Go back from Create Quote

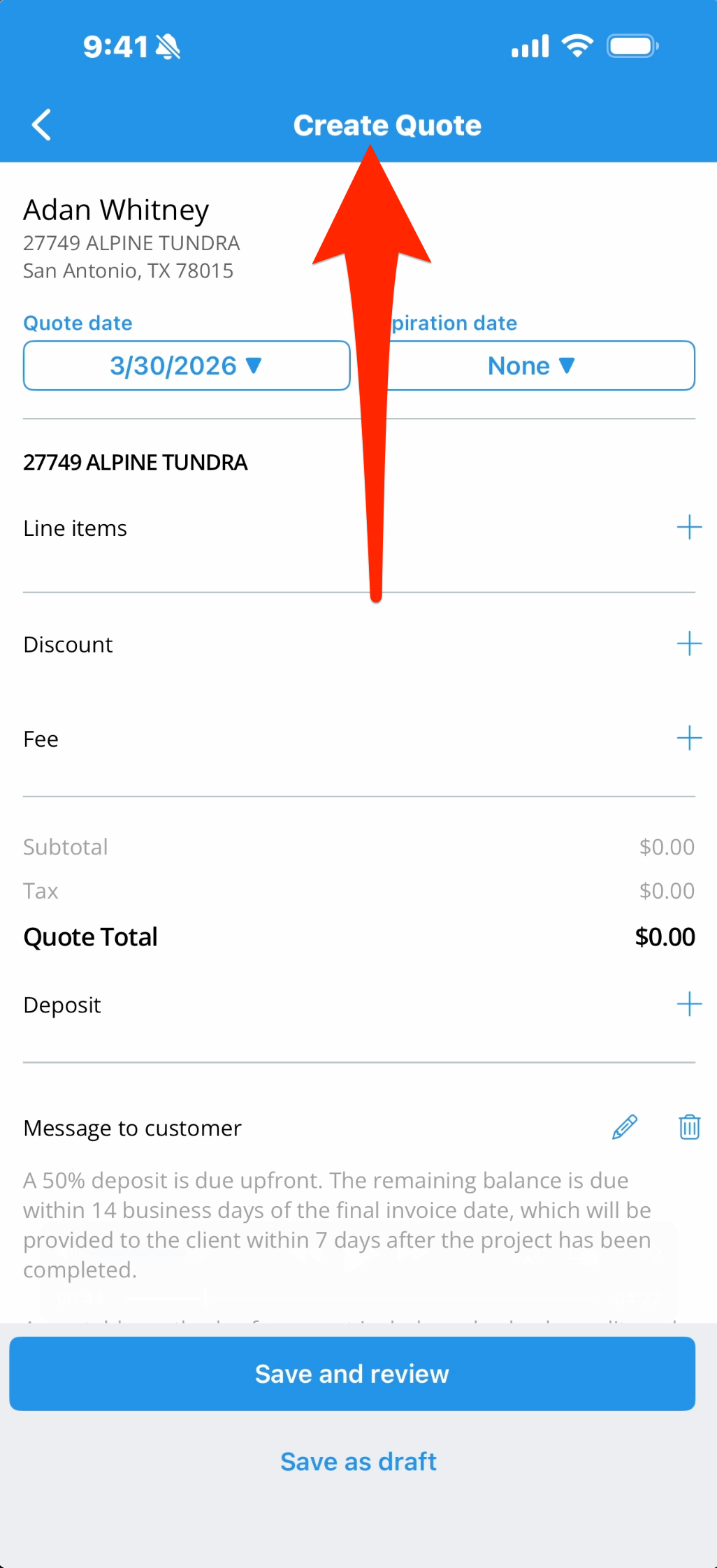pyautogui.click(x=42, y=125)
